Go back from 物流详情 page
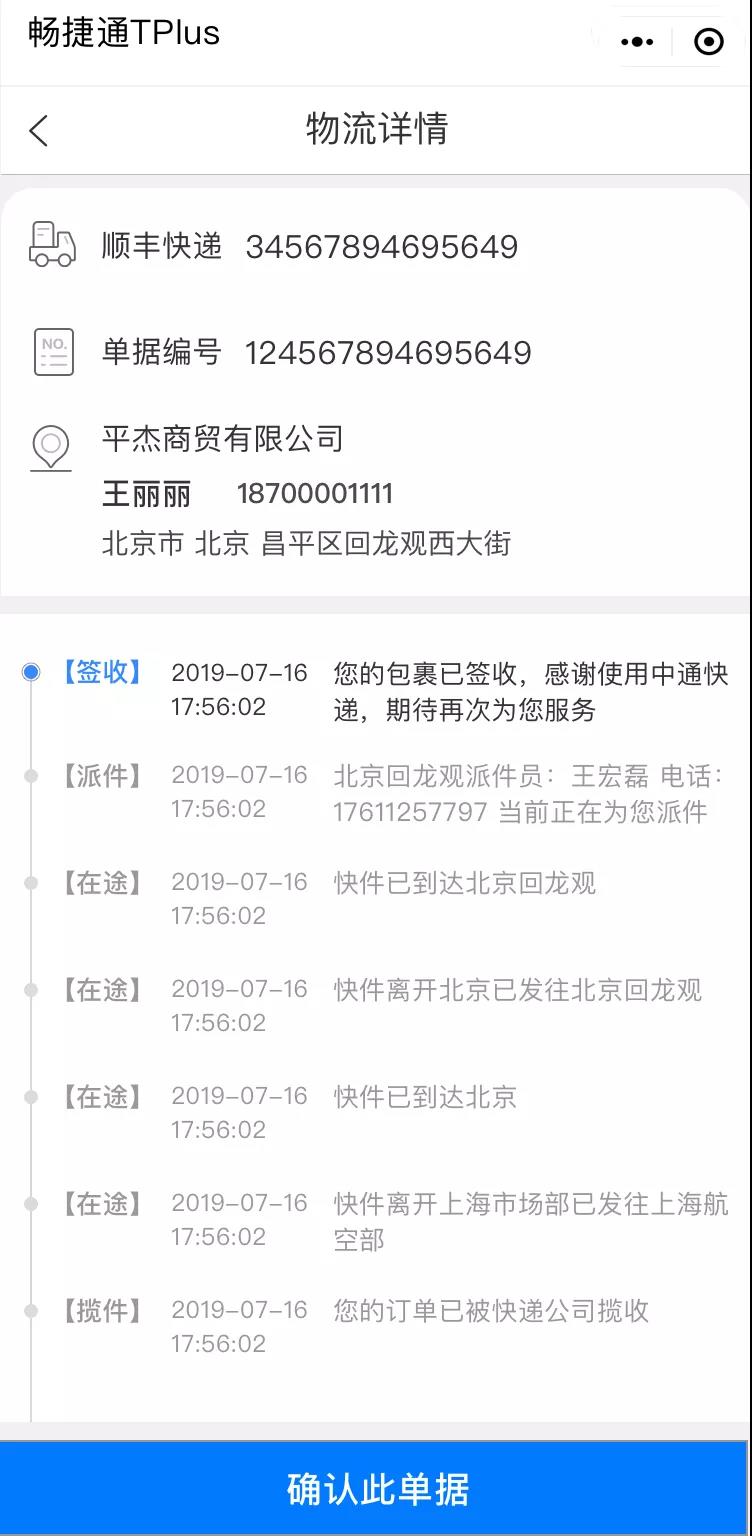Image resolution: width=752 pixels, height=1536 pixels. [x=39, y=130]
